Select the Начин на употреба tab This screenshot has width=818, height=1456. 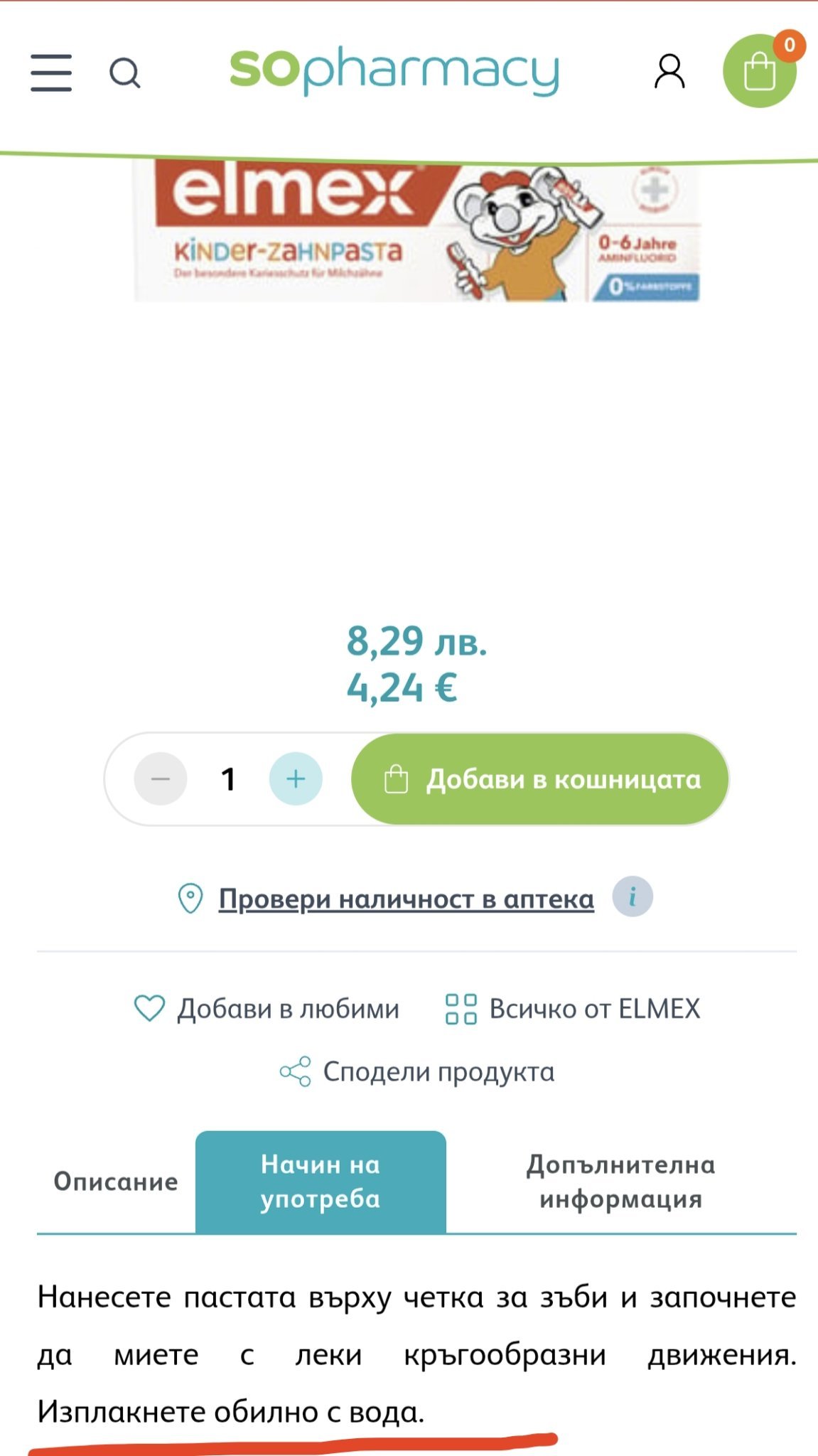pos(321,1182)
